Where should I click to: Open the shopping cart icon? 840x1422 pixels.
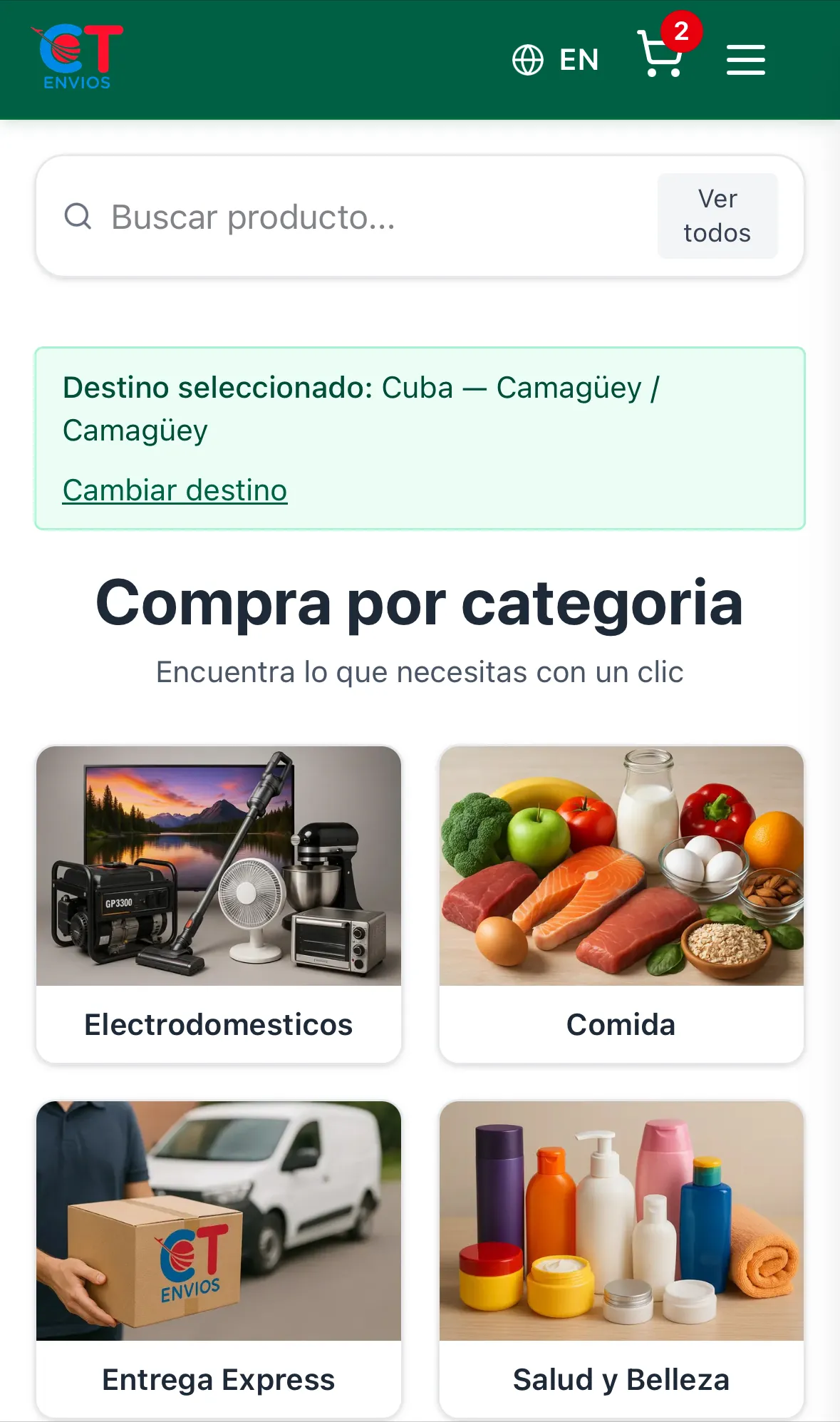660,61
